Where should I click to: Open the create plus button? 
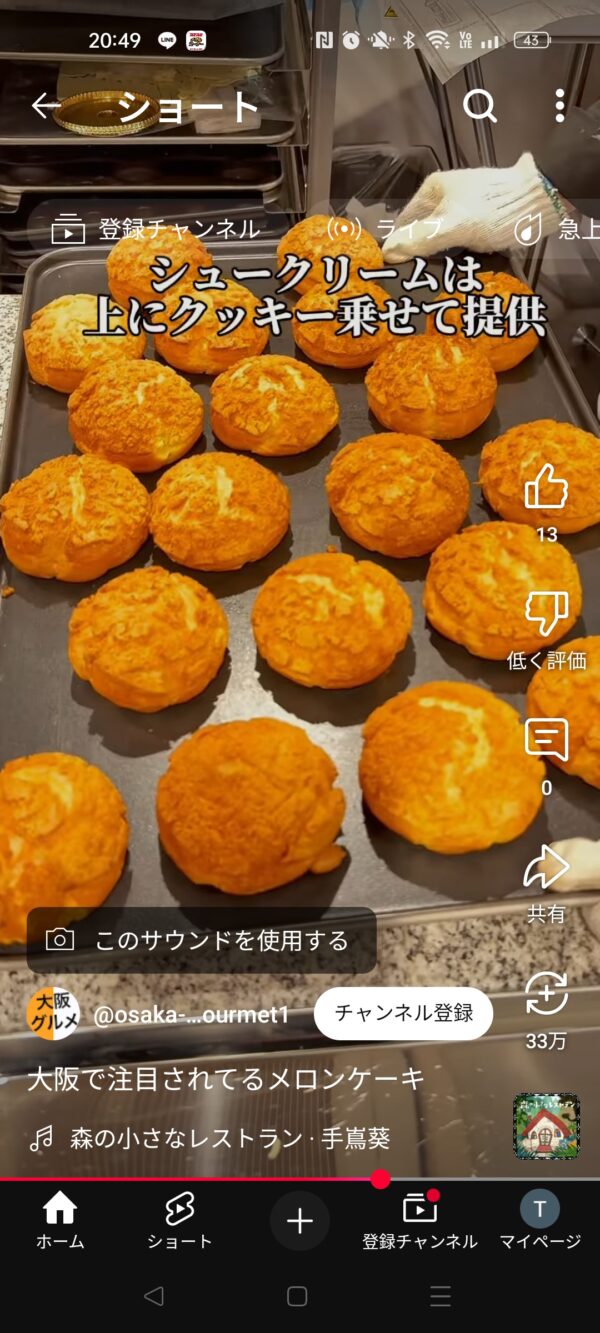point(300,1221)
